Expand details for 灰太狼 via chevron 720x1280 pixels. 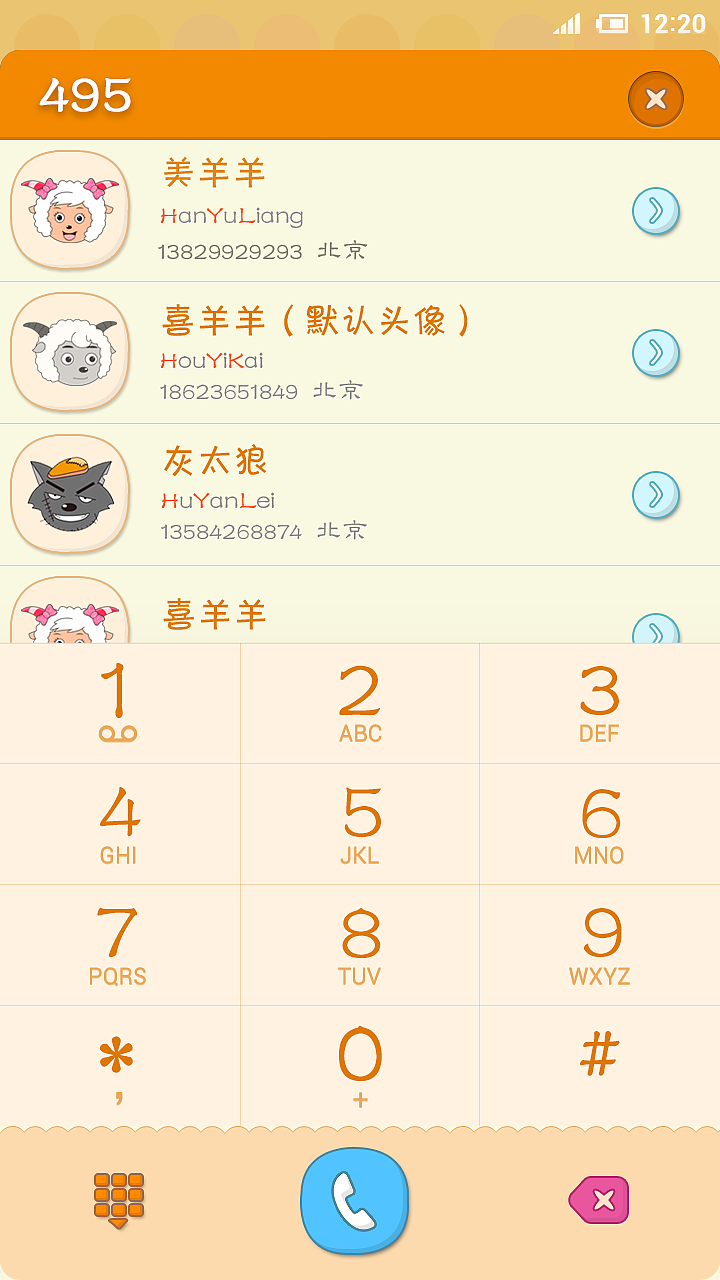[656, 494]
